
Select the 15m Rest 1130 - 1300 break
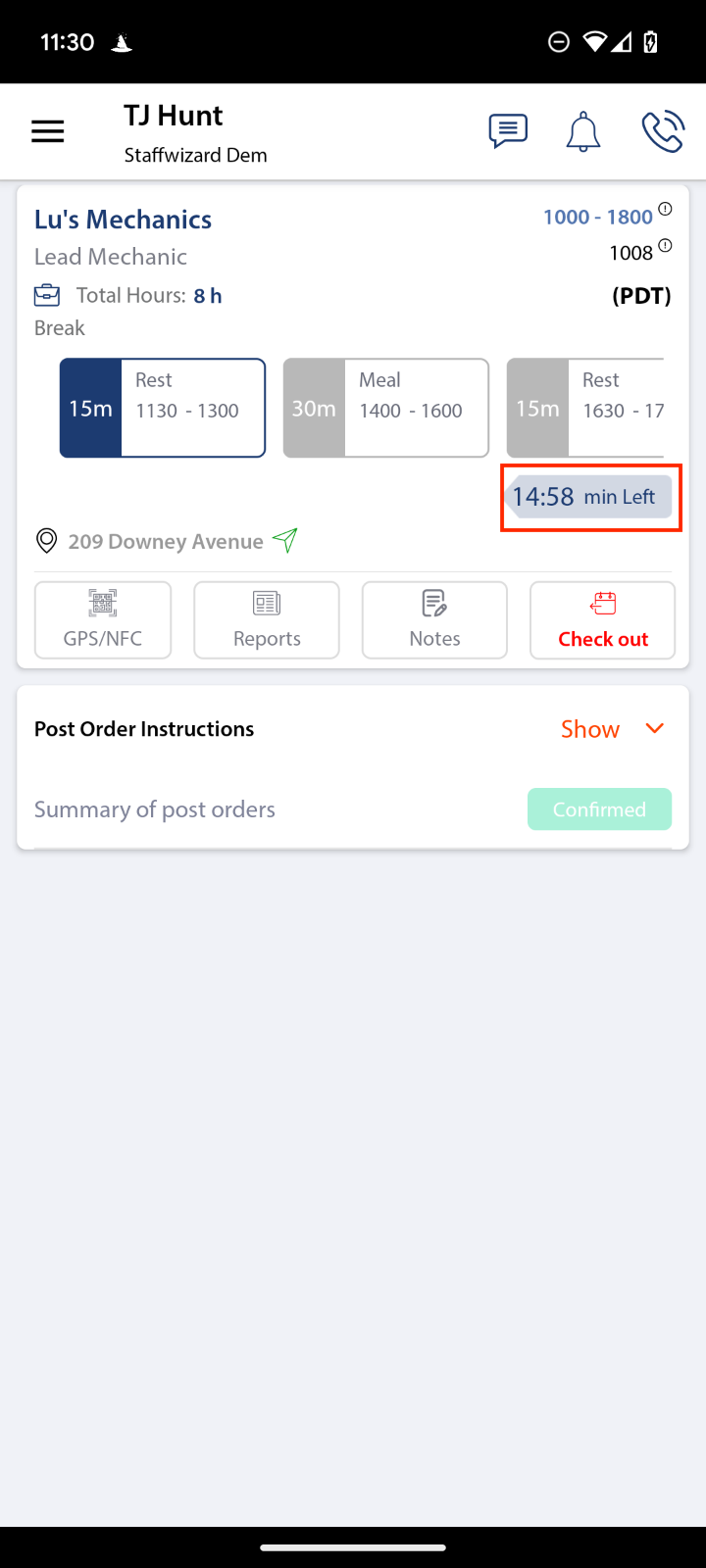[163, 408]
